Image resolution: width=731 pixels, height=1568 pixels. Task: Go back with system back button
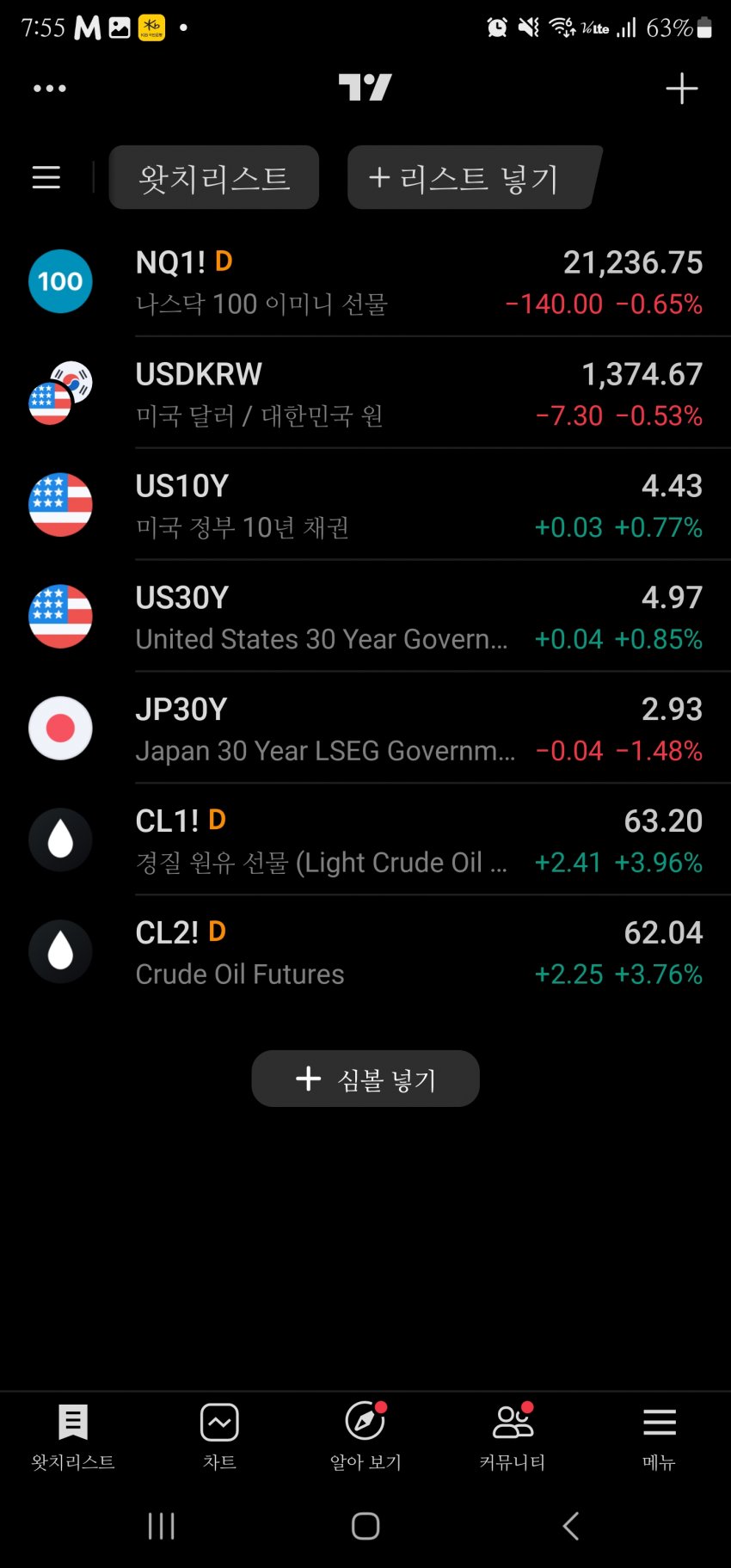pyautogui.click(x=570, y=1526)
